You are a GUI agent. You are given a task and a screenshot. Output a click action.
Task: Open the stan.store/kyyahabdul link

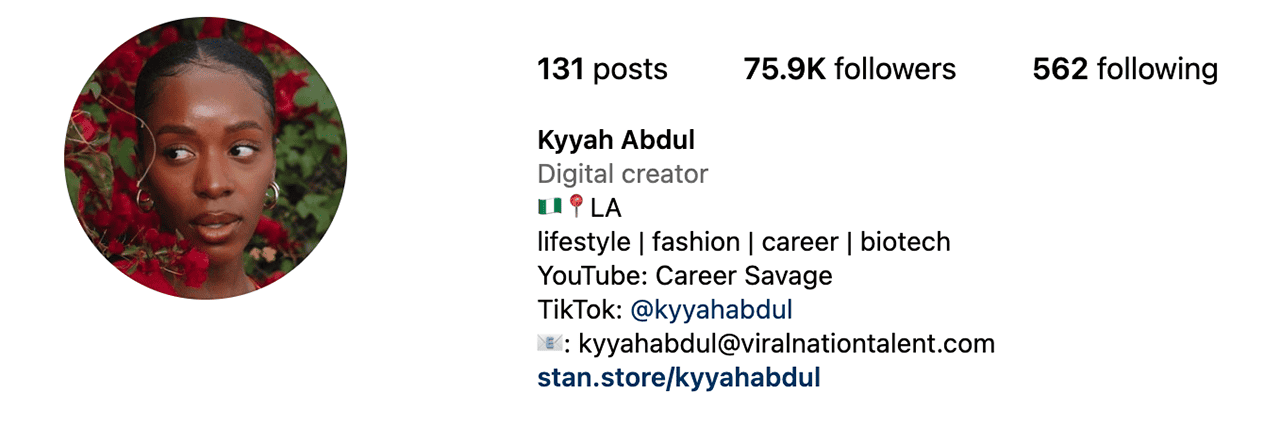[679, 378]
